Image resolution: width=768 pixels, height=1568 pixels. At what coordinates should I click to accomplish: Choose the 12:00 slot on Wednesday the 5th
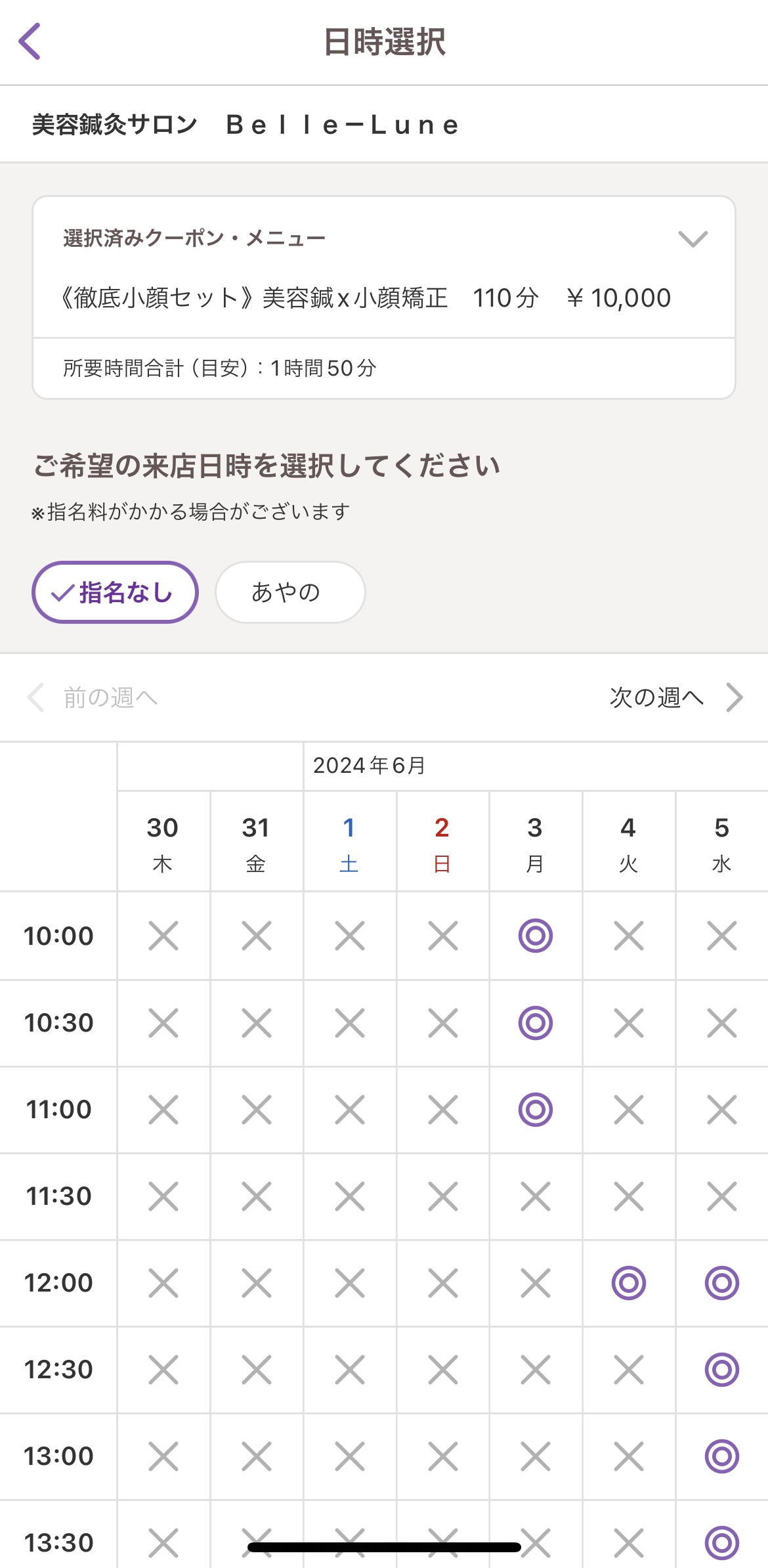pyautogui.click(x=722, y=1283)
